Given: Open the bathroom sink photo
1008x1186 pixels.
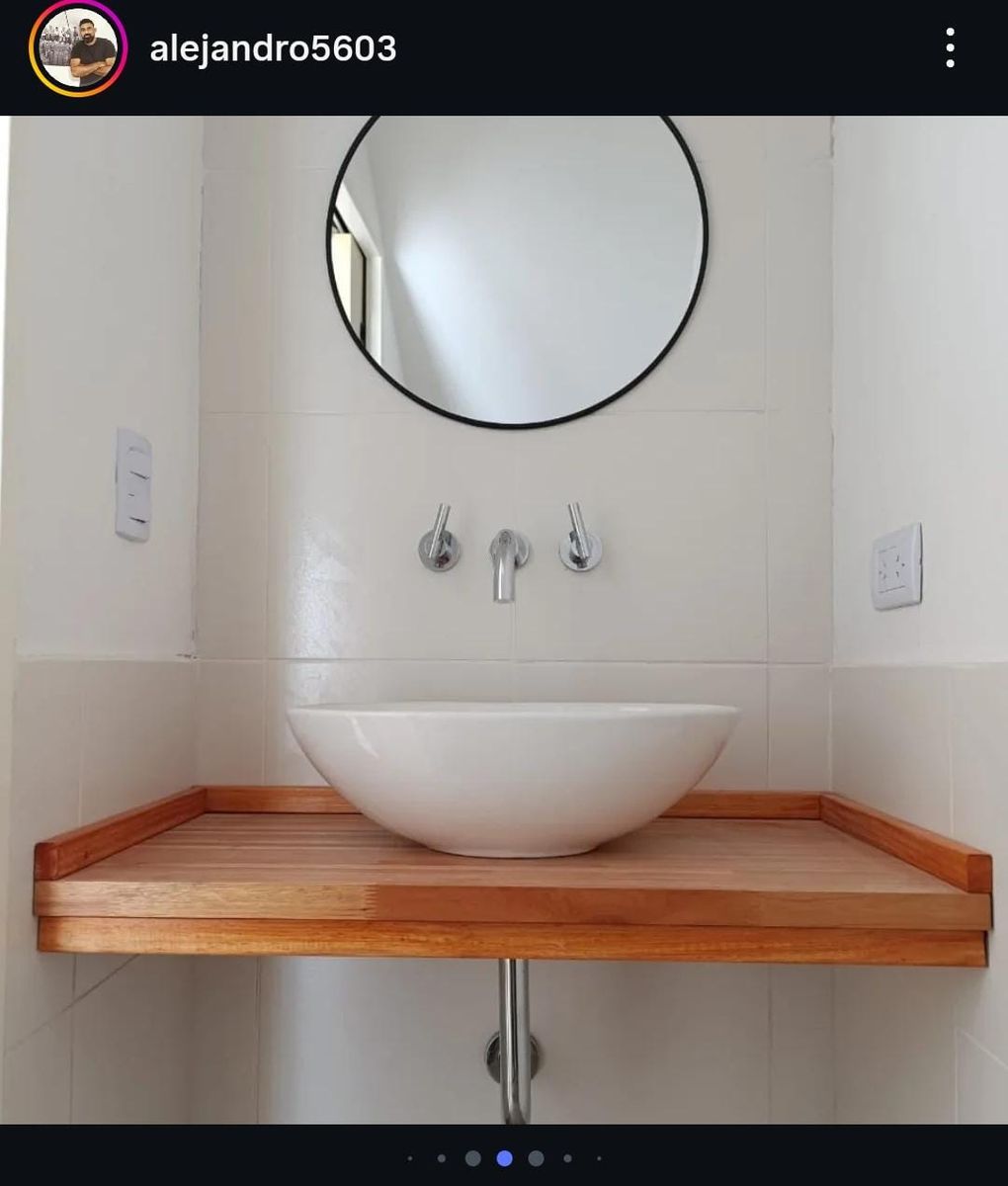Looking at the screenshot, I should tap(504, 620).
